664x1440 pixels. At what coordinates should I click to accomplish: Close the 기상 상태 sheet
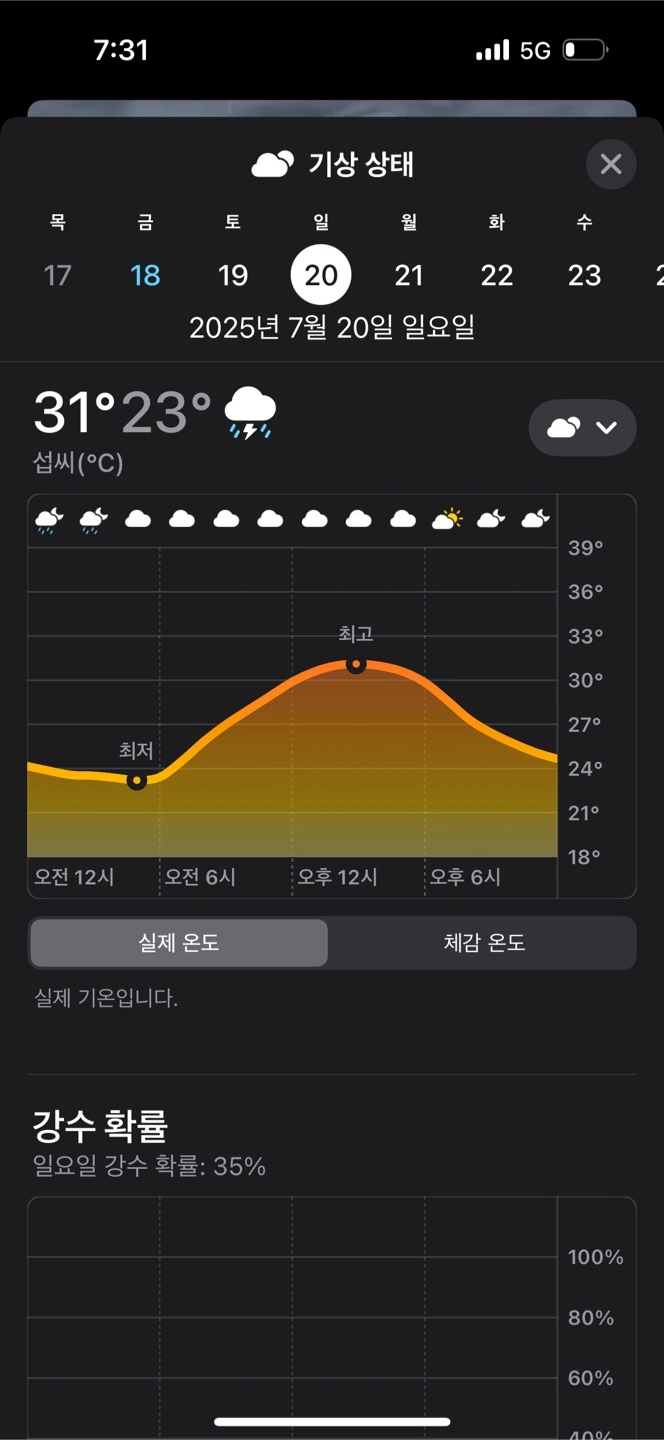point(610,164)
